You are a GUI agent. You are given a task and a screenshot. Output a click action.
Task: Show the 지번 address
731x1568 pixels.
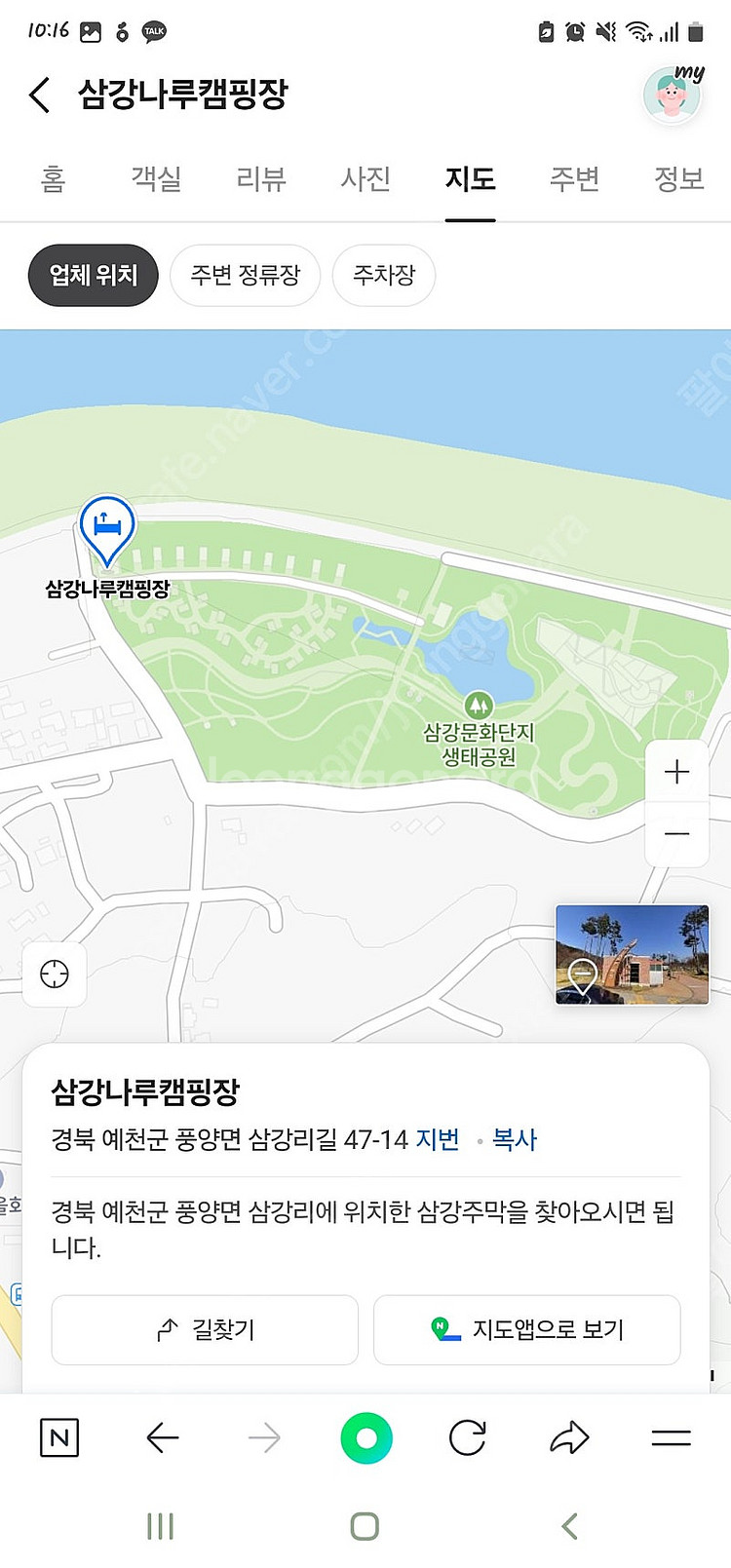coord(438,1139)
